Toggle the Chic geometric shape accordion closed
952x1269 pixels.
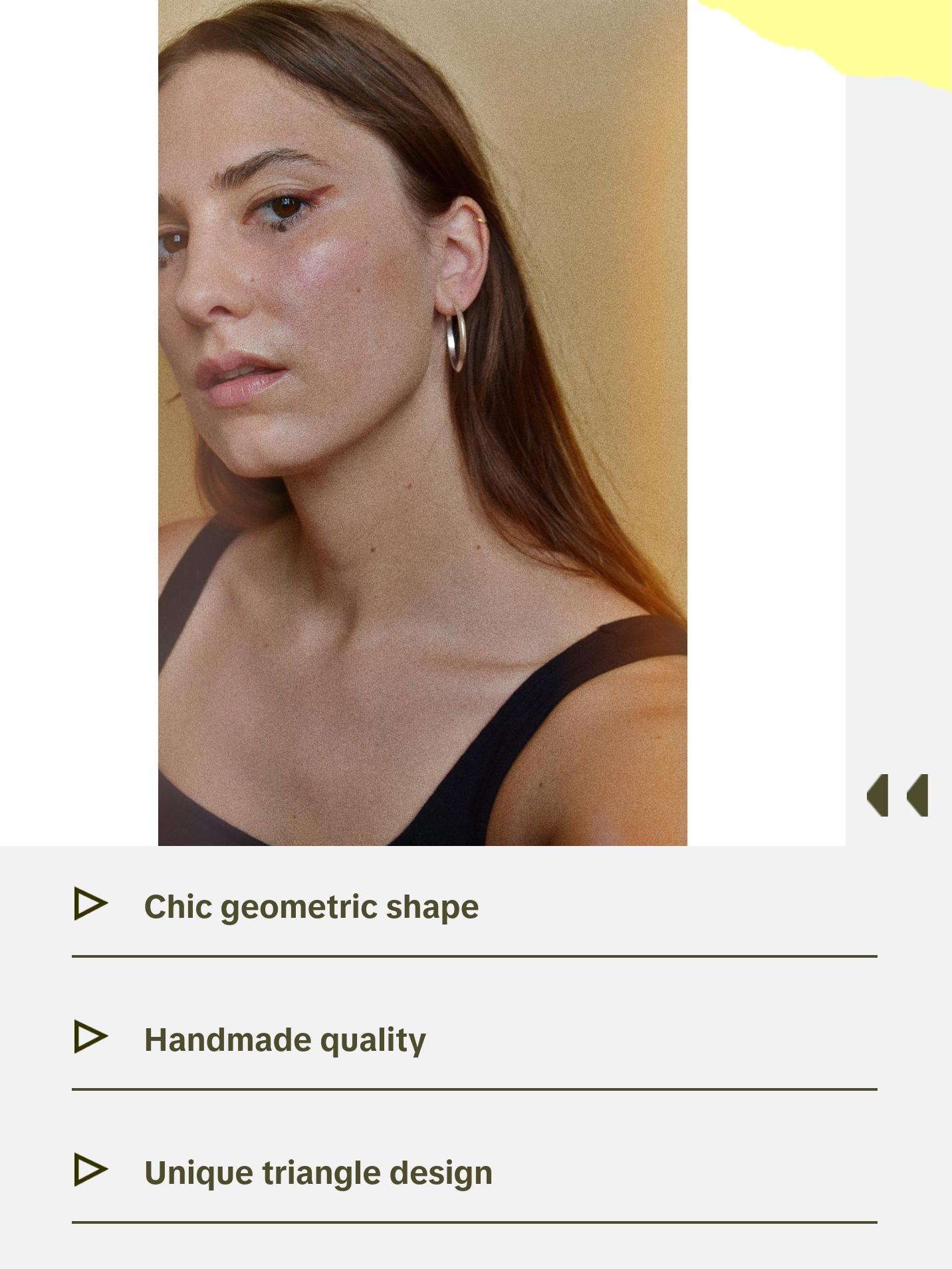[x=311, y=906]
